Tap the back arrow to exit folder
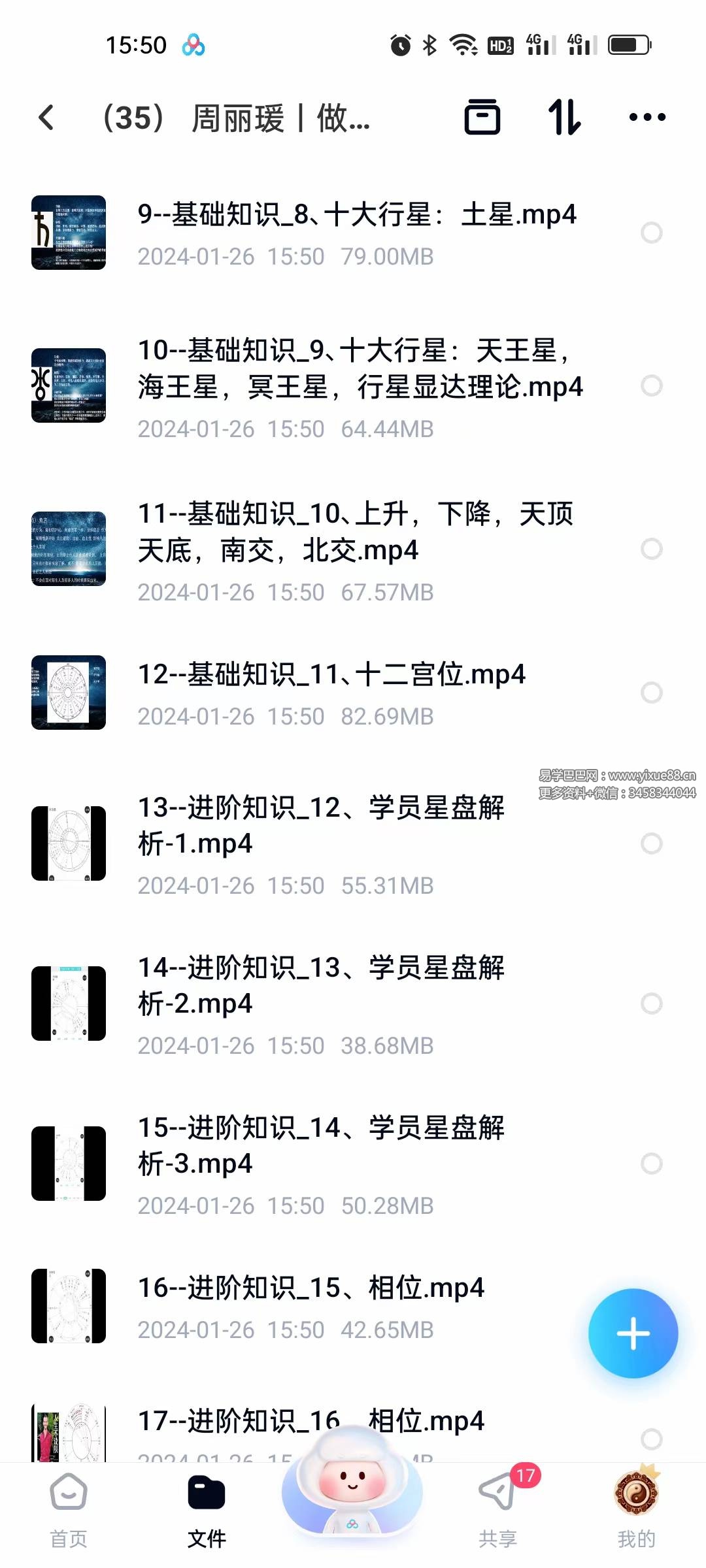706x1568 pixels. click(x=46, y=118)
